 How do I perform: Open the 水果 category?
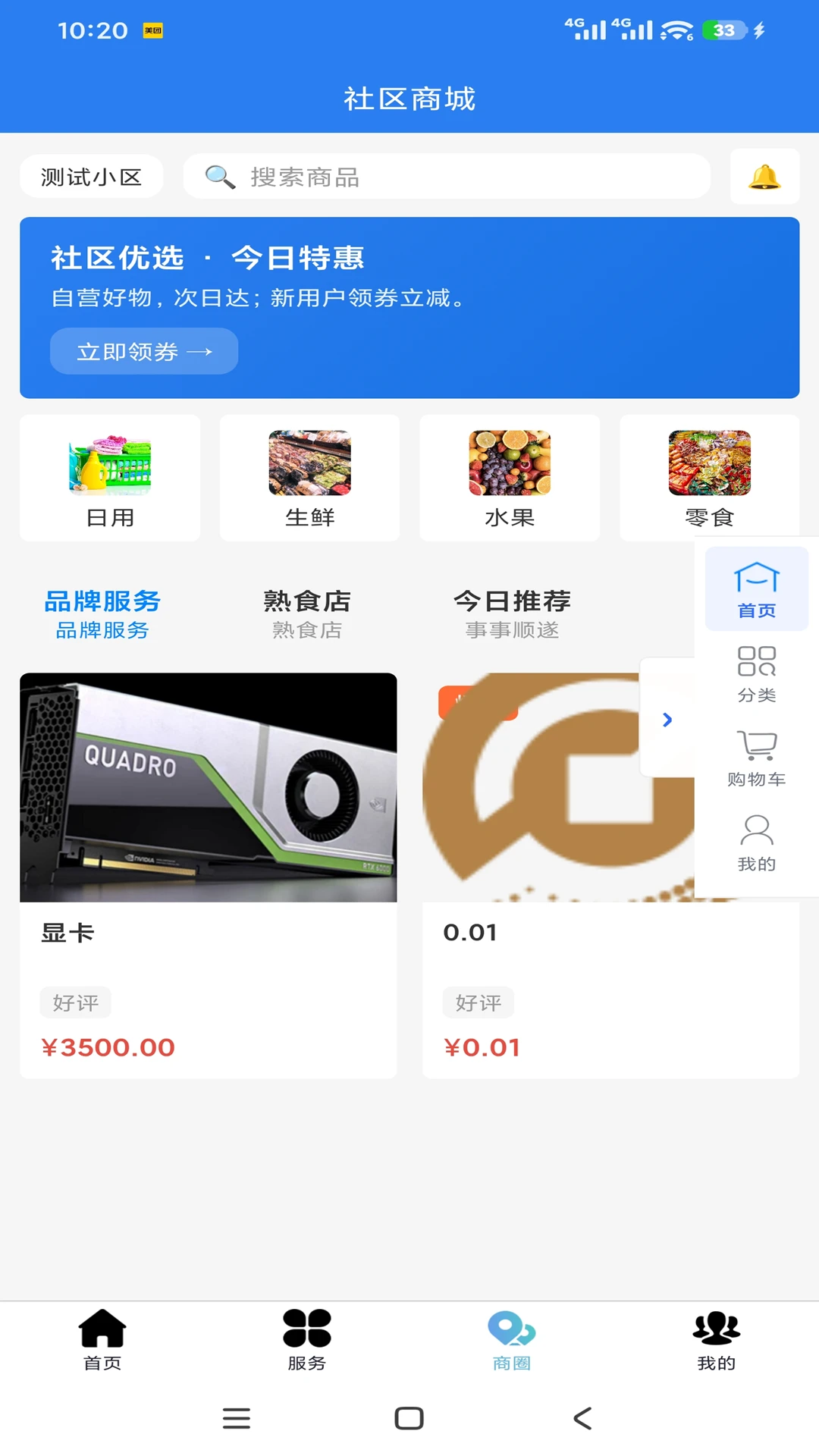pos(510,478)
